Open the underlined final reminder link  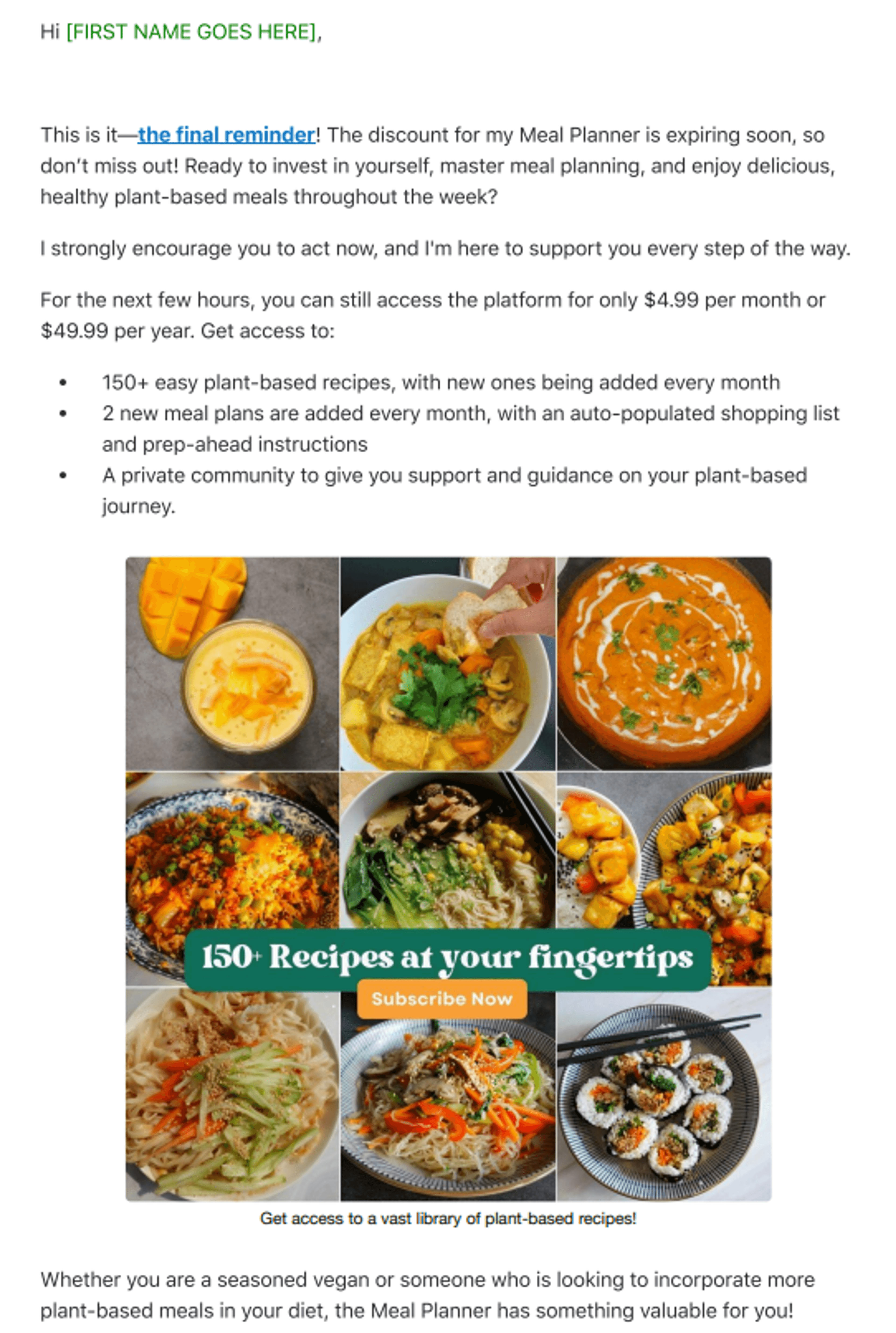click(226, 135)
